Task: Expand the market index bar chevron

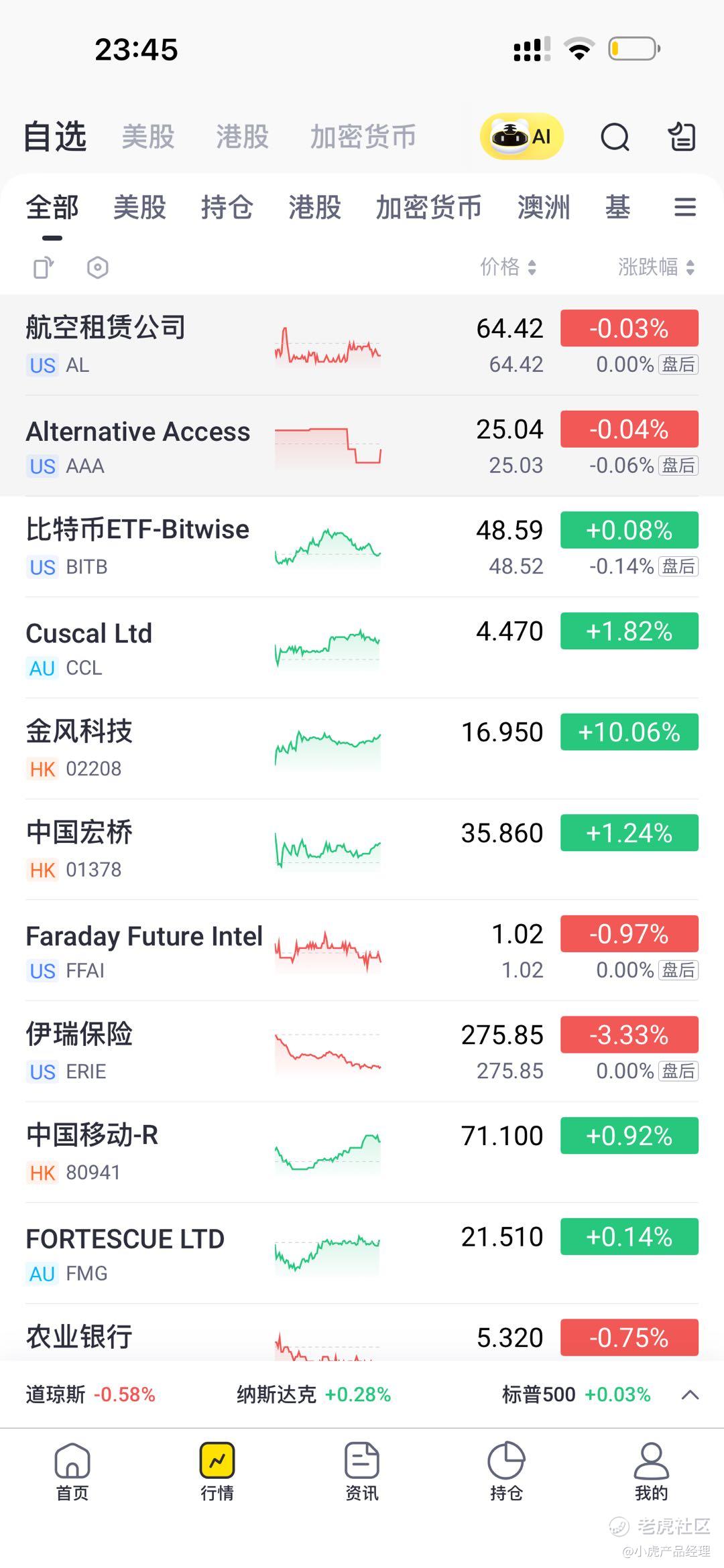Action: point(690,1395)
